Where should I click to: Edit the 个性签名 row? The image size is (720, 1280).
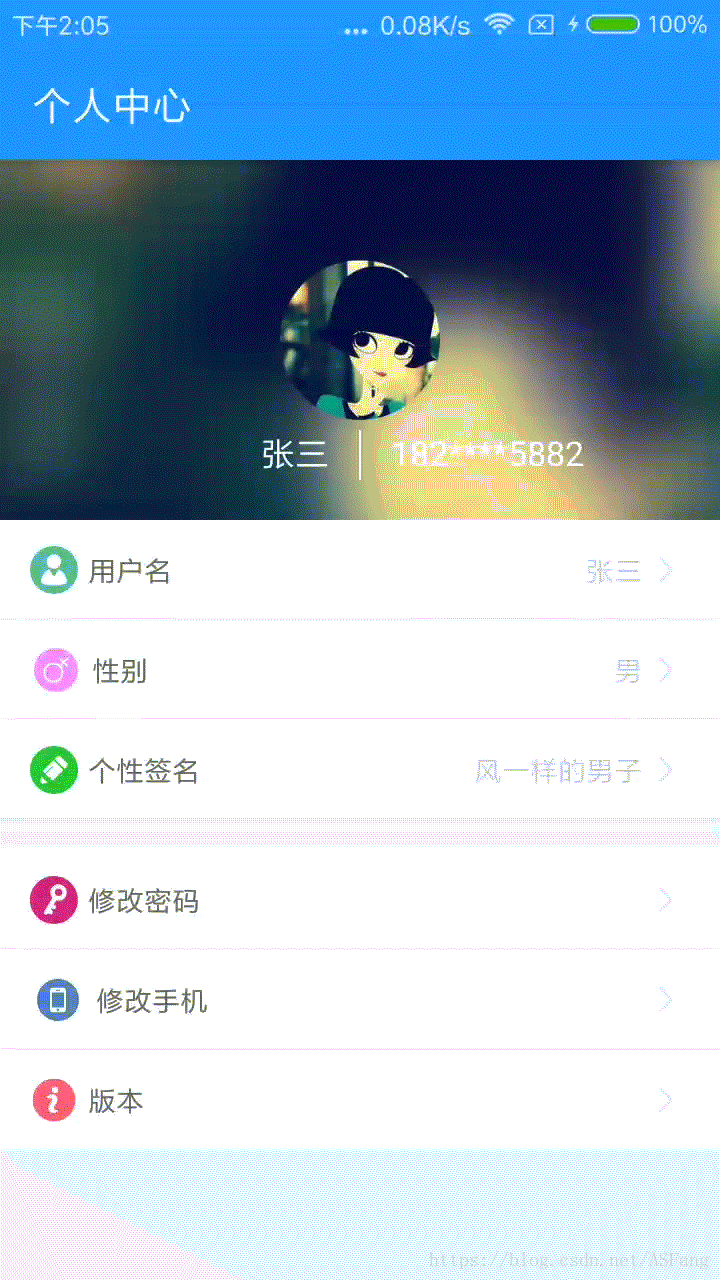pos(360,770)
